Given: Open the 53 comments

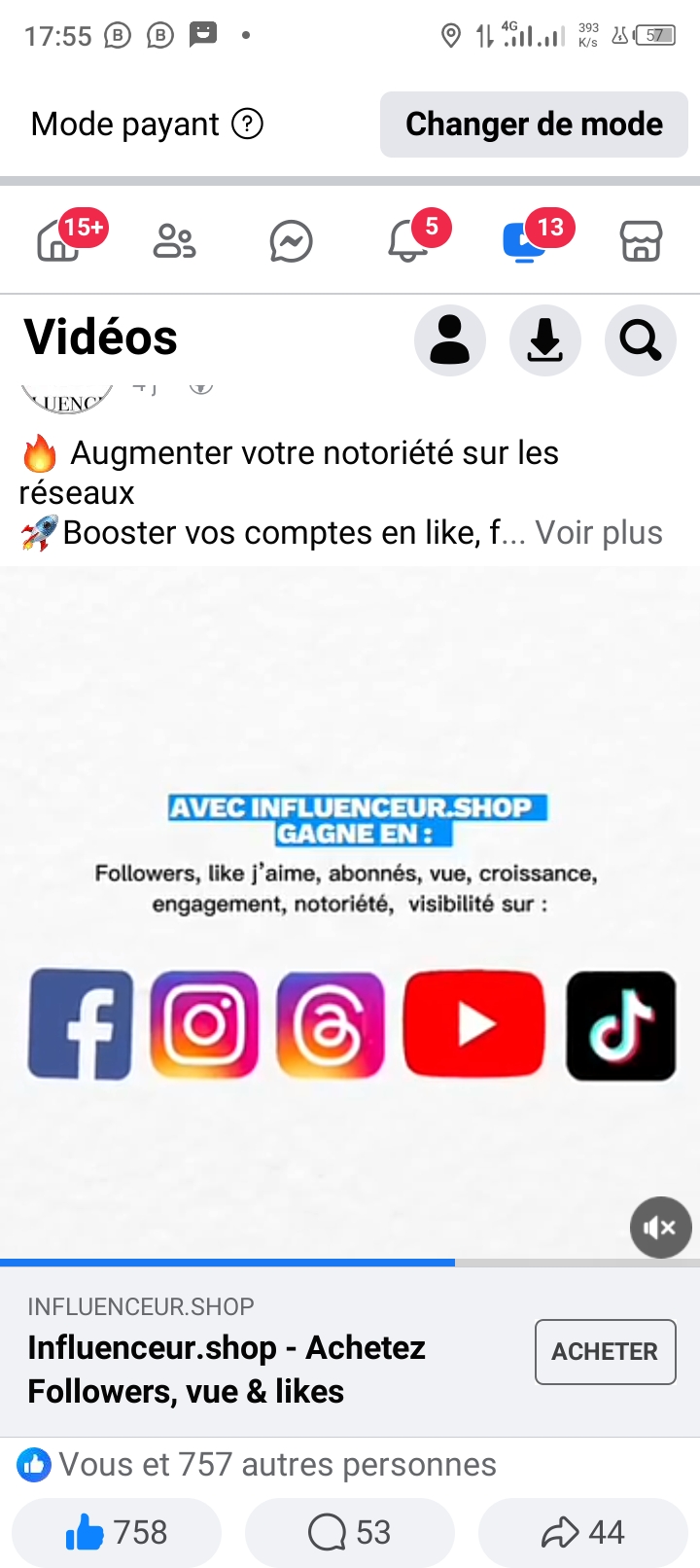Looking at the screenshot, I should coord(350,1533).
